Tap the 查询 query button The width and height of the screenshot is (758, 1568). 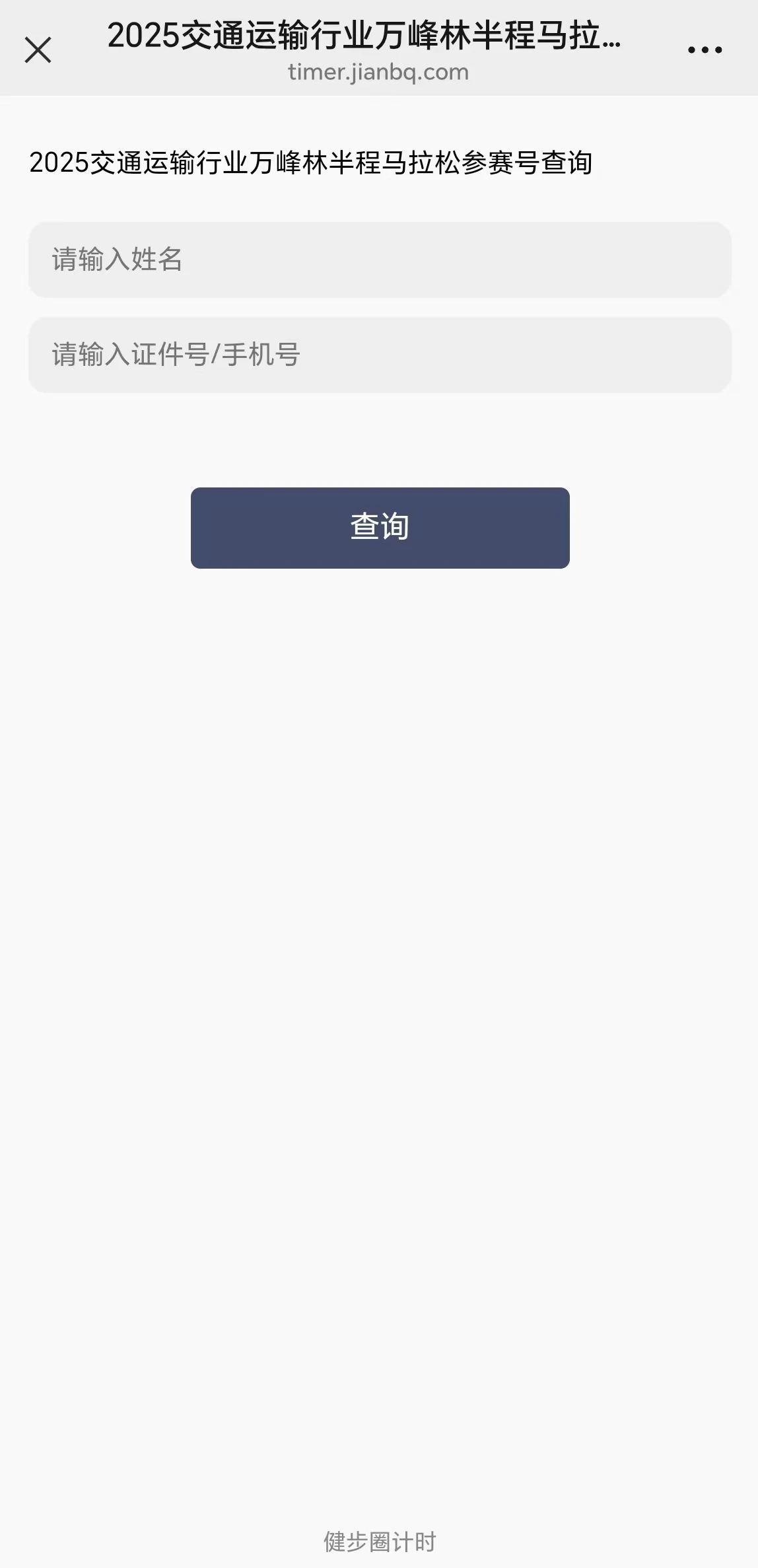(380, 528)
